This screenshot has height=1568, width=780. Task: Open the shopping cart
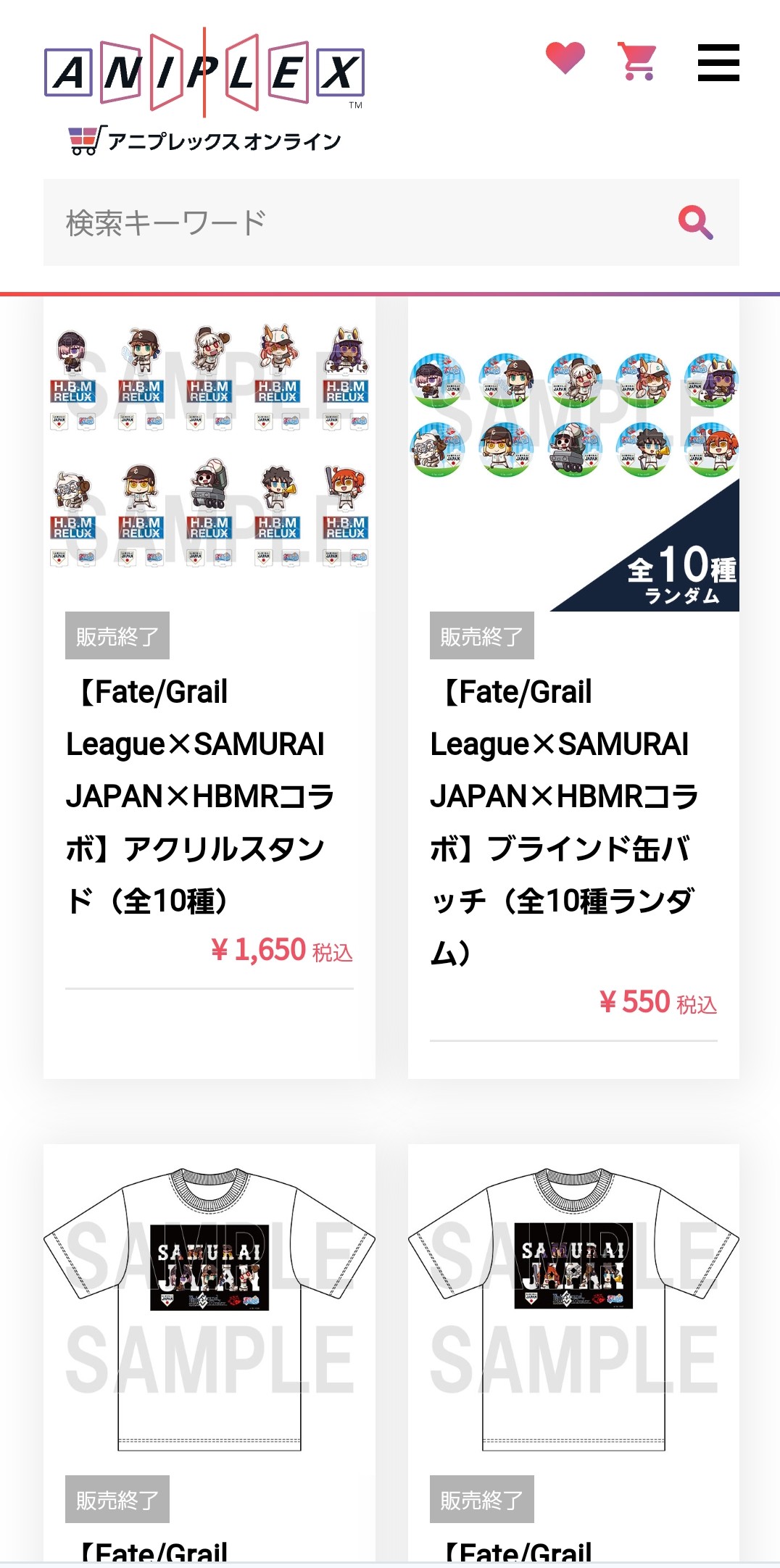[637, 61]
